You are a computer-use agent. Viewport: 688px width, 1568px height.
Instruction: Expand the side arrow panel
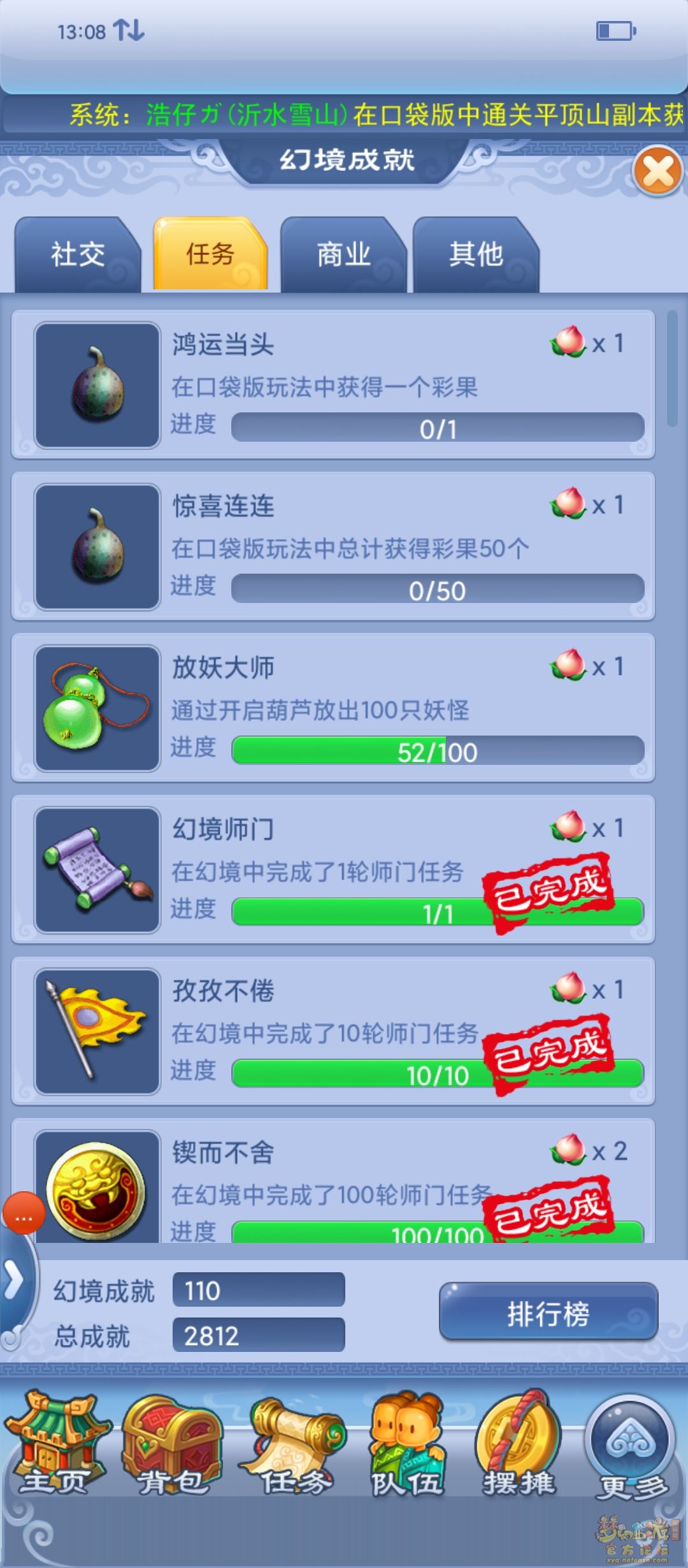click(x=14, y=1279)
